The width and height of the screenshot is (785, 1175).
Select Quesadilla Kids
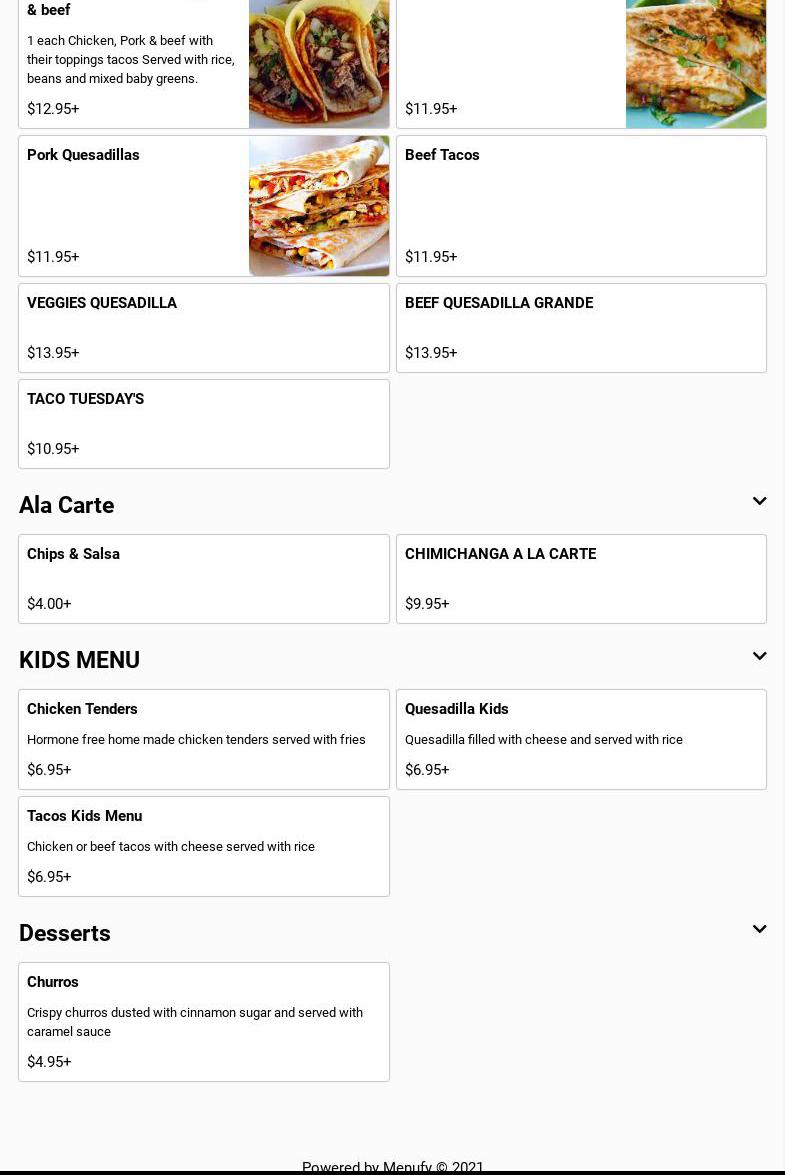581,739
